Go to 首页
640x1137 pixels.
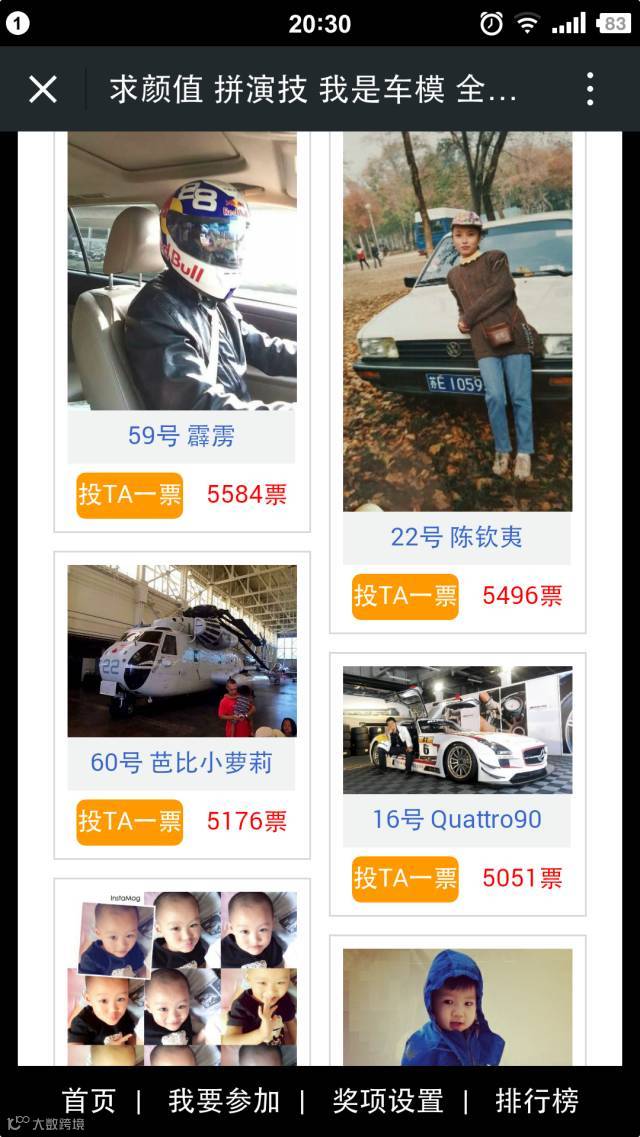(x=89, y=1101)
